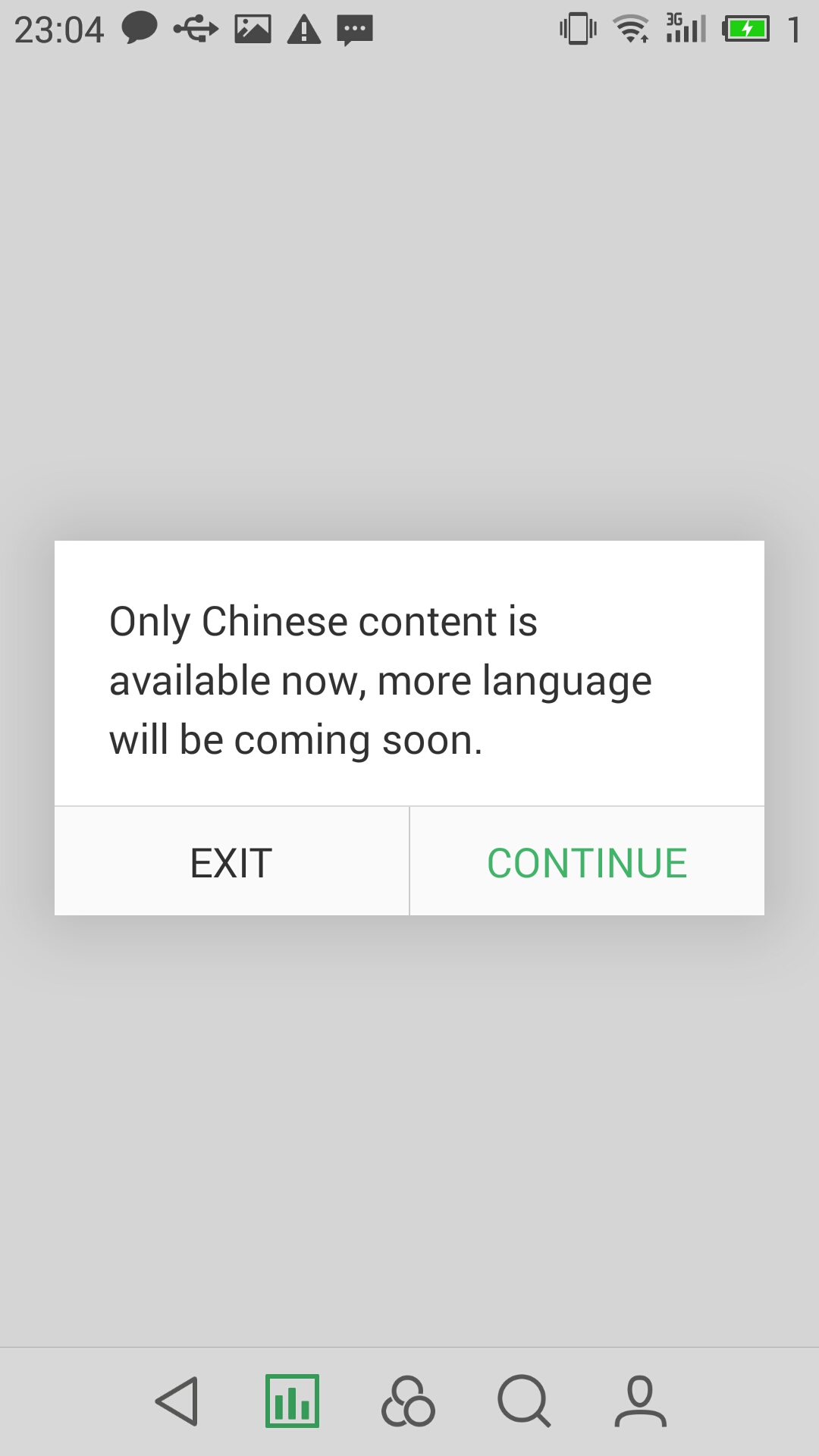819x1456 pixels.
Task: Open the search magnifier tab
Action: point(524,1401)
